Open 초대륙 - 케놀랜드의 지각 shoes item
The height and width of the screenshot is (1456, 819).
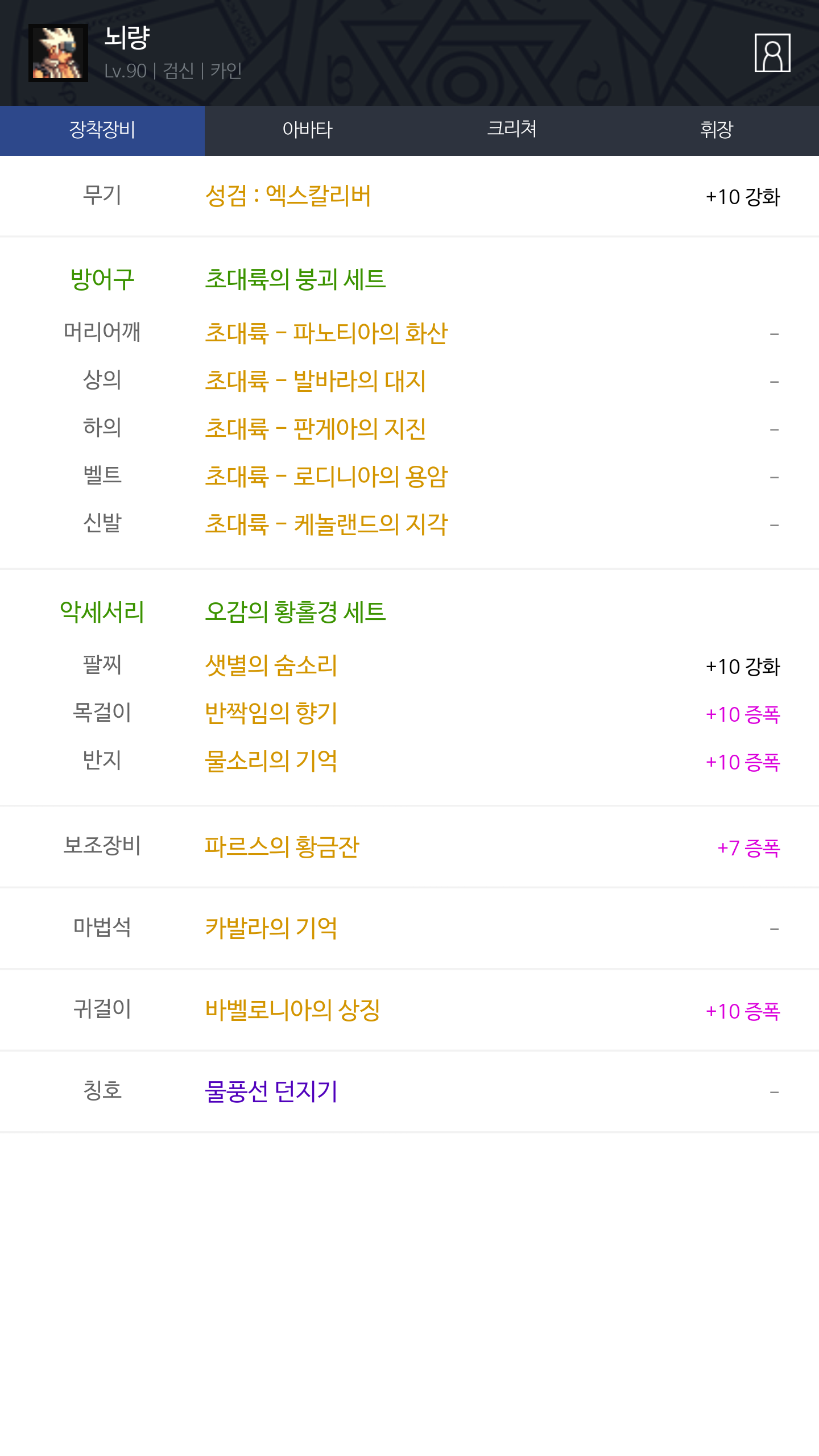(x=326, y=524)
